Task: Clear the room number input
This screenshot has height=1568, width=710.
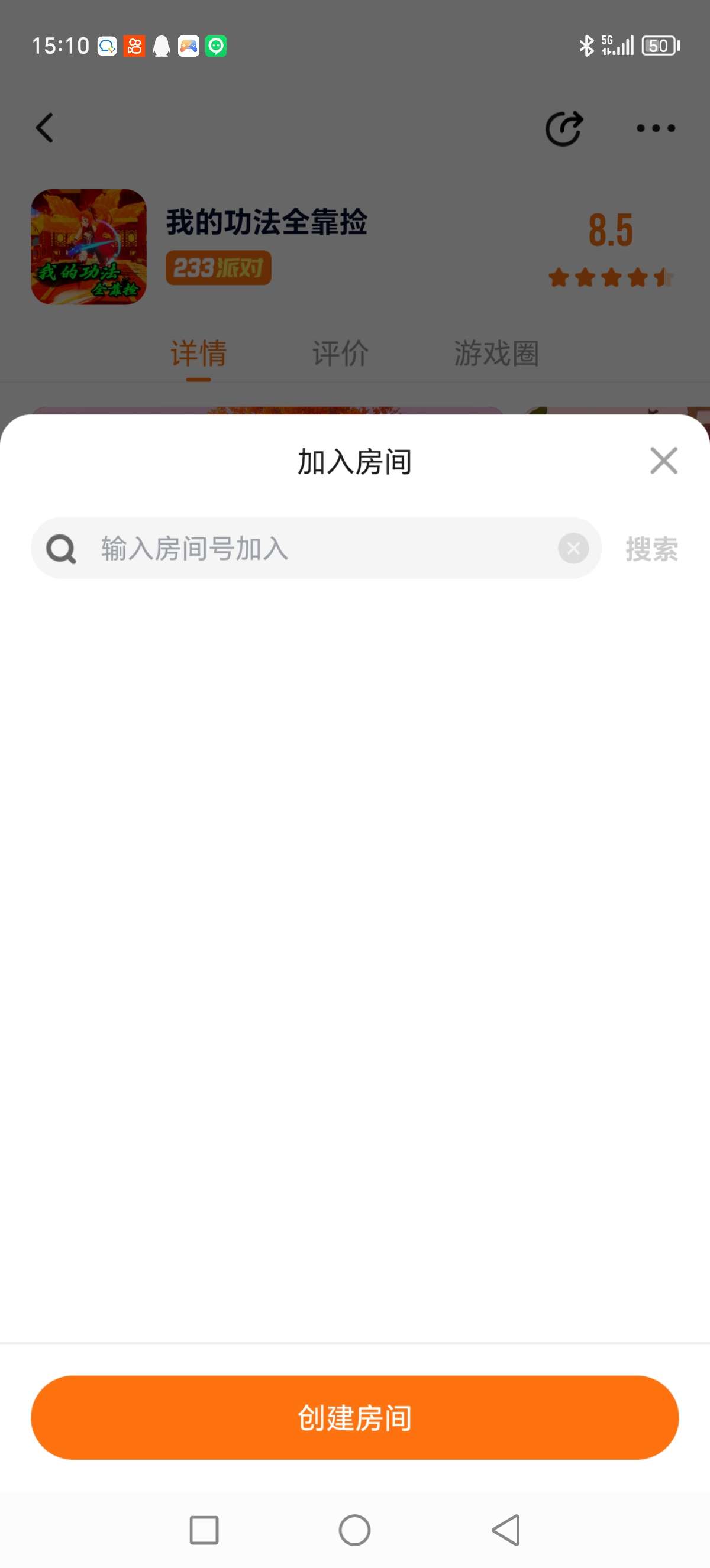Action: [x=573, y=549]
